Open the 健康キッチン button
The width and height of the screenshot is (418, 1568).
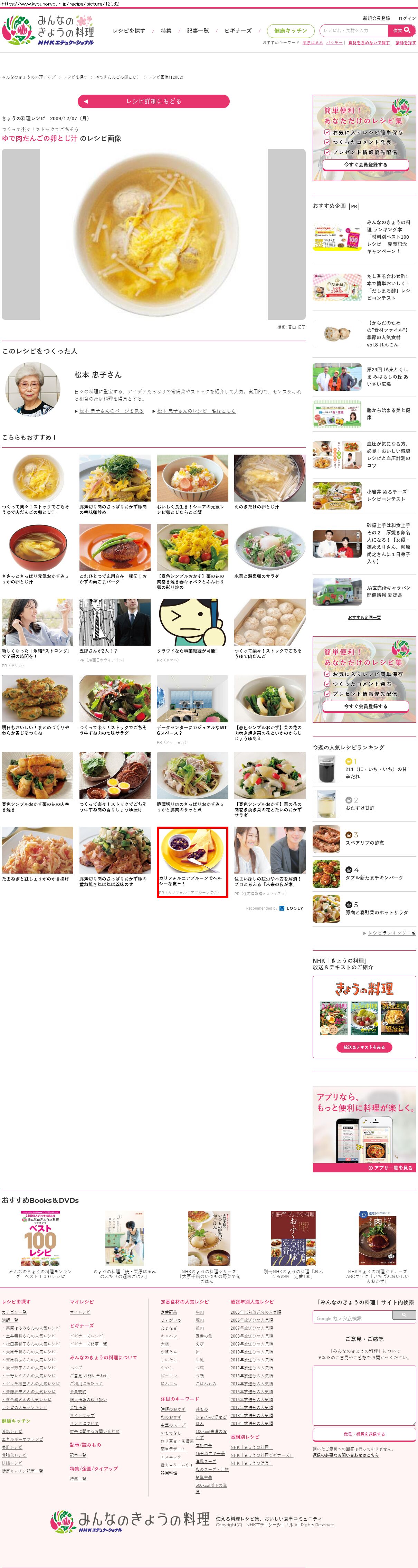click(290, 30)
